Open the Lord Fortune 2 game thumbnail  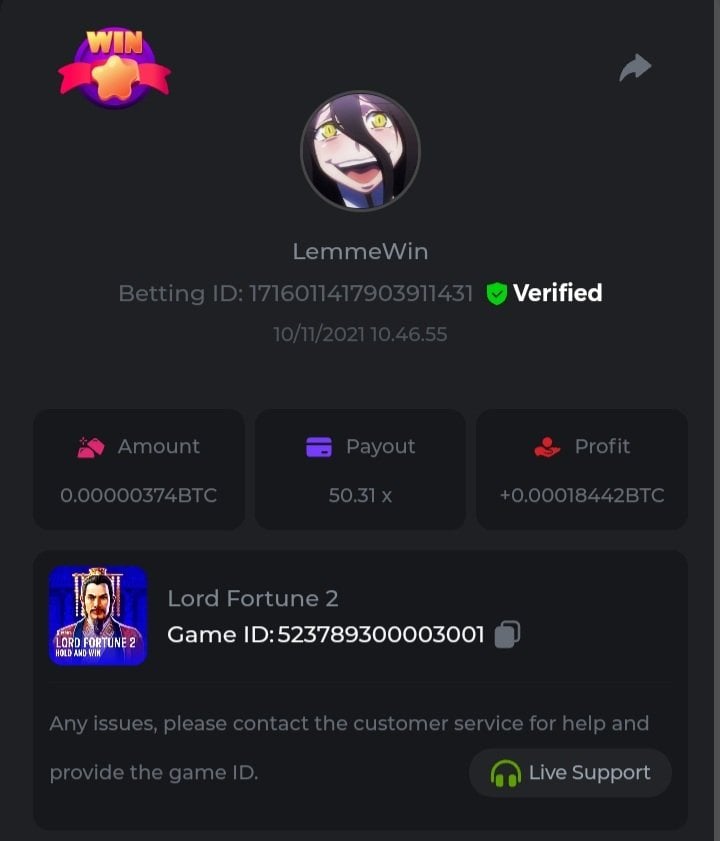tap(98, 616)
